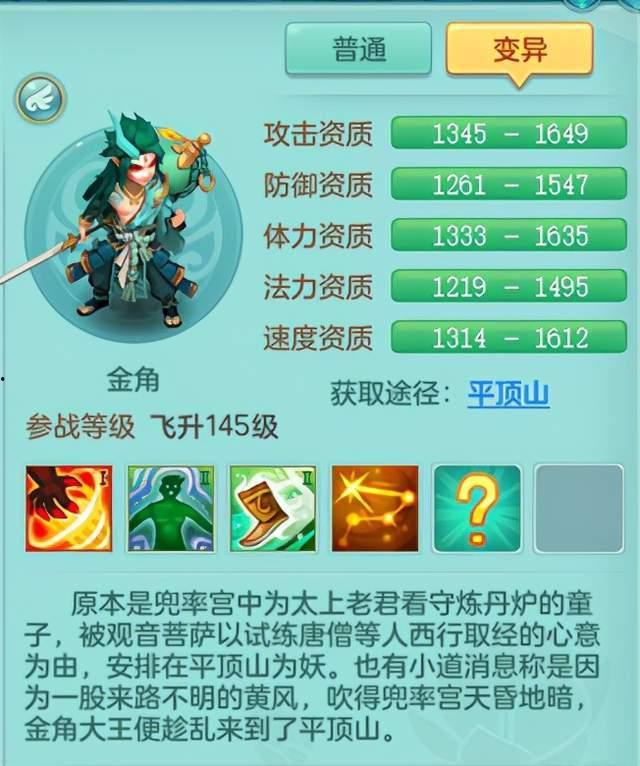This screenshot has height=766, width=640.
Task: View the green silhouette skill
Action: tap(171, 508)
